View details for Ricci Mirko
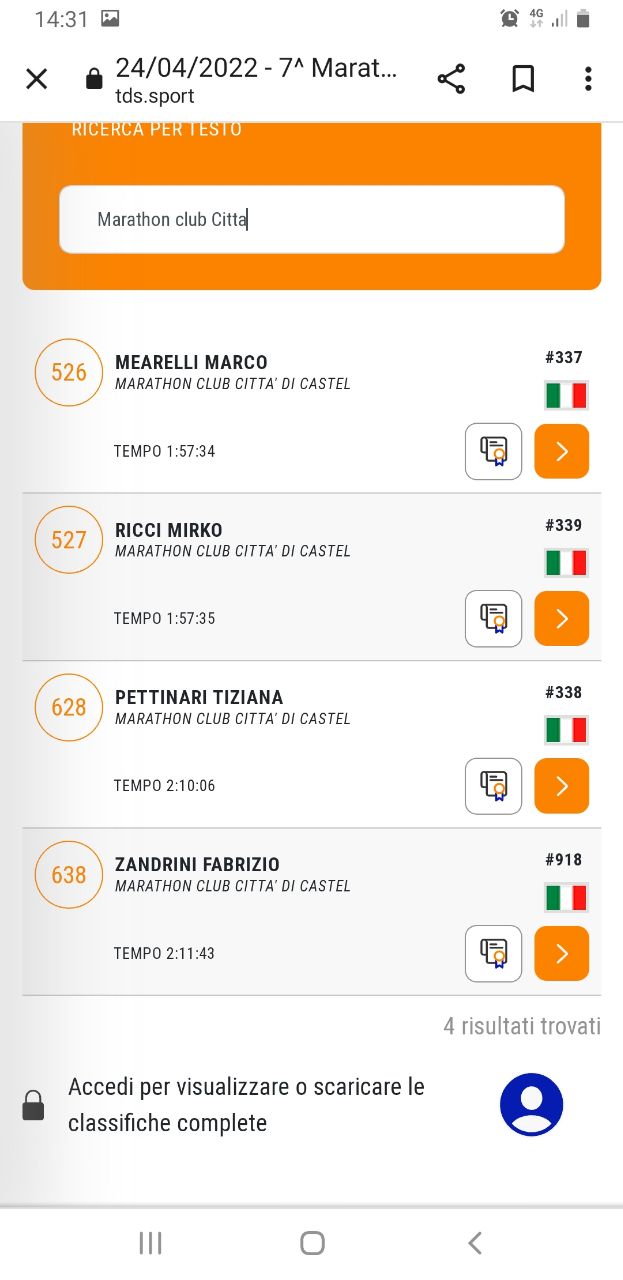Viewport: 623px width, 1280px height. point(561,619)
